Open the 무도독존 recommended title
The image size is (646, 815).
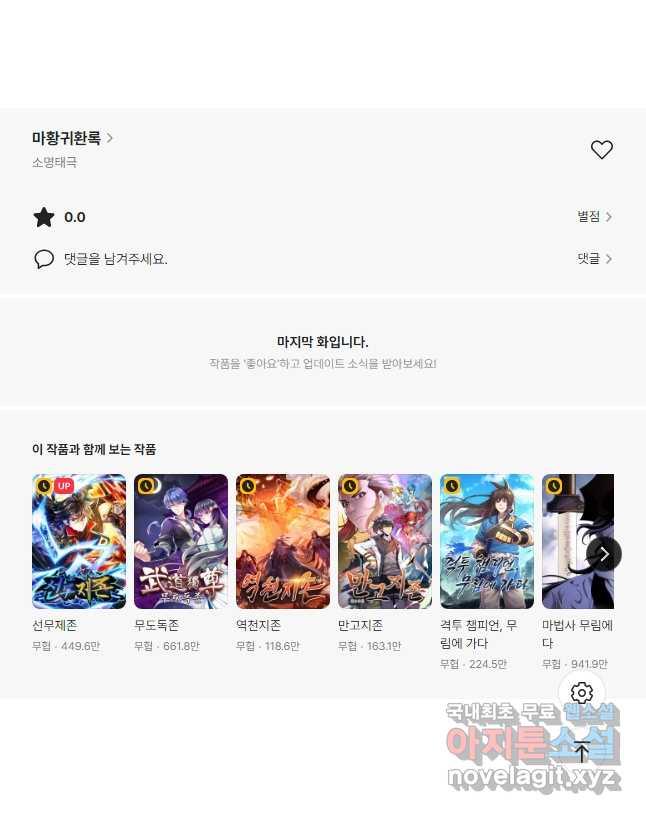point(181,542)
